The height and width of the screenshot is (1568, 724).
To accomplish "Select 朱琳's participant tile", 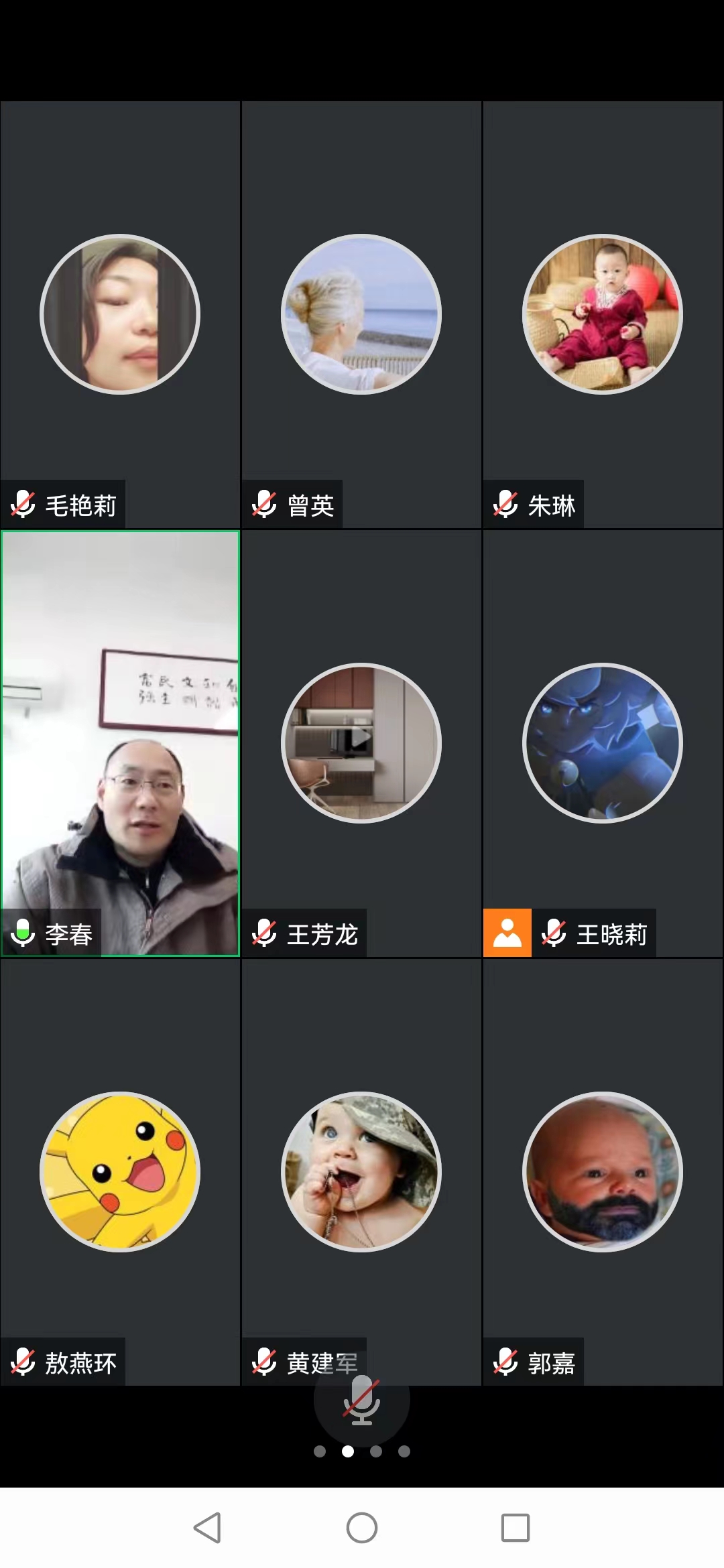I will 603,314.
